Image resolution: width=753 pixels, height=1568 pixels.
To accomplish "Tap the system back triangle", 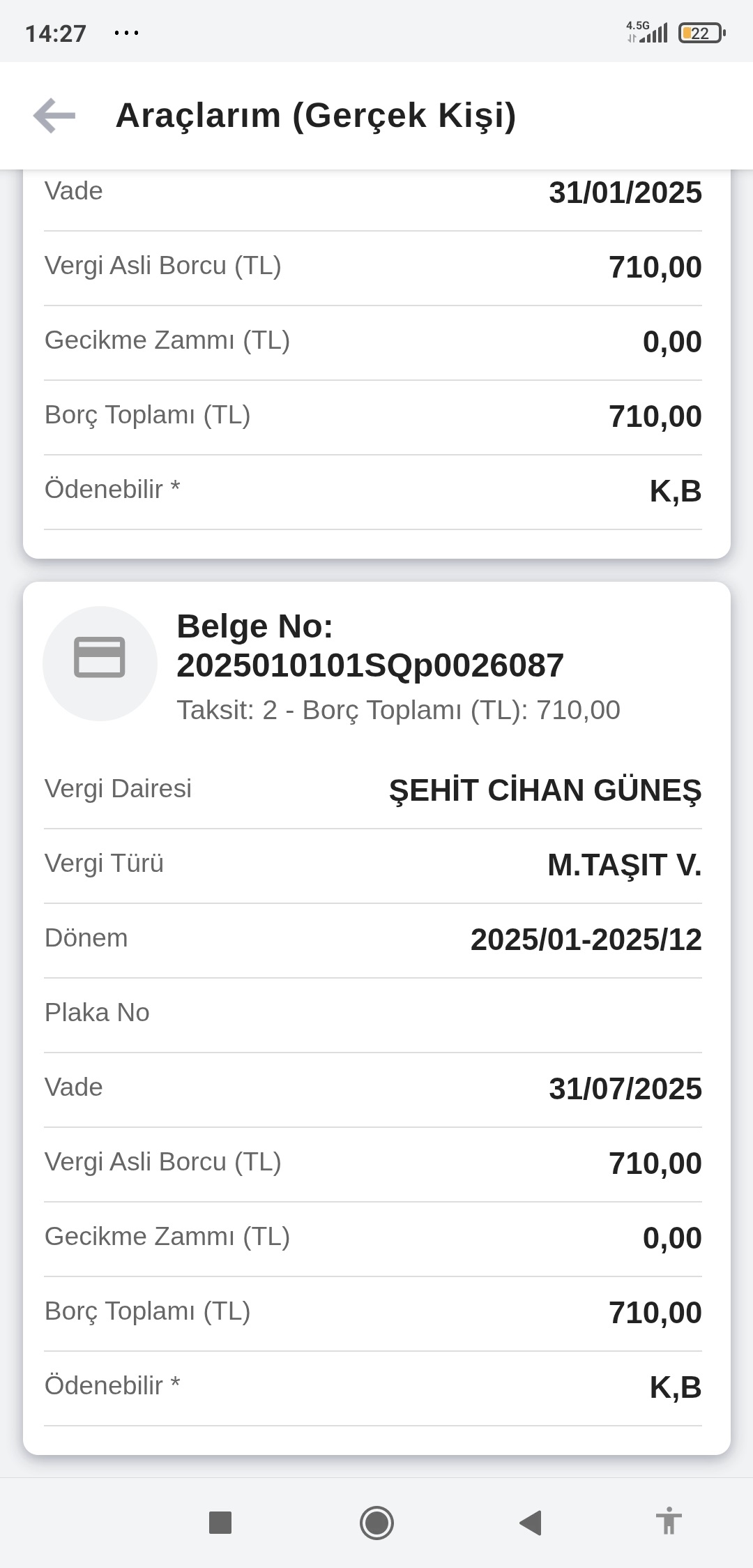I will [x=531, y=1522].
